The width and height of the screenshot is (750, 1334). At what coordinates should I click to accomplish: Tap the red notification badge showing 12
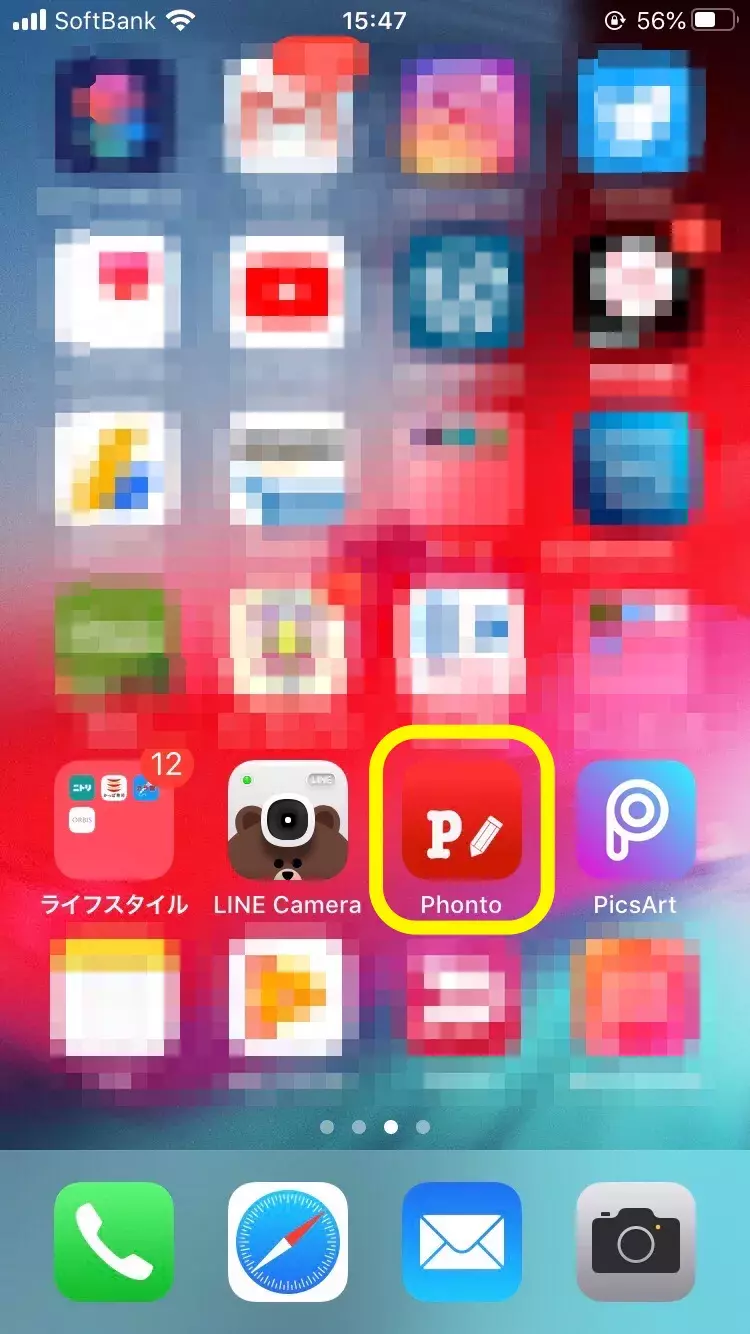[166, 762]
